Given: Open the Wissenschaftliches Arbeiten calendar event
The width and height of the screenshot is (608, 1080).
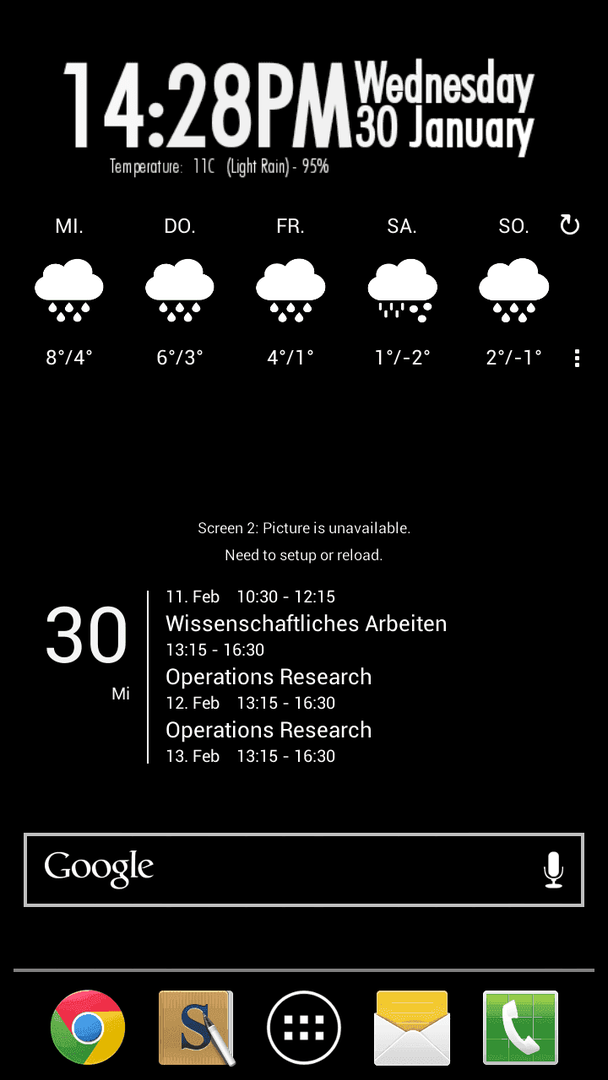Looking at the screenshot, I should [x=306, y=623].
